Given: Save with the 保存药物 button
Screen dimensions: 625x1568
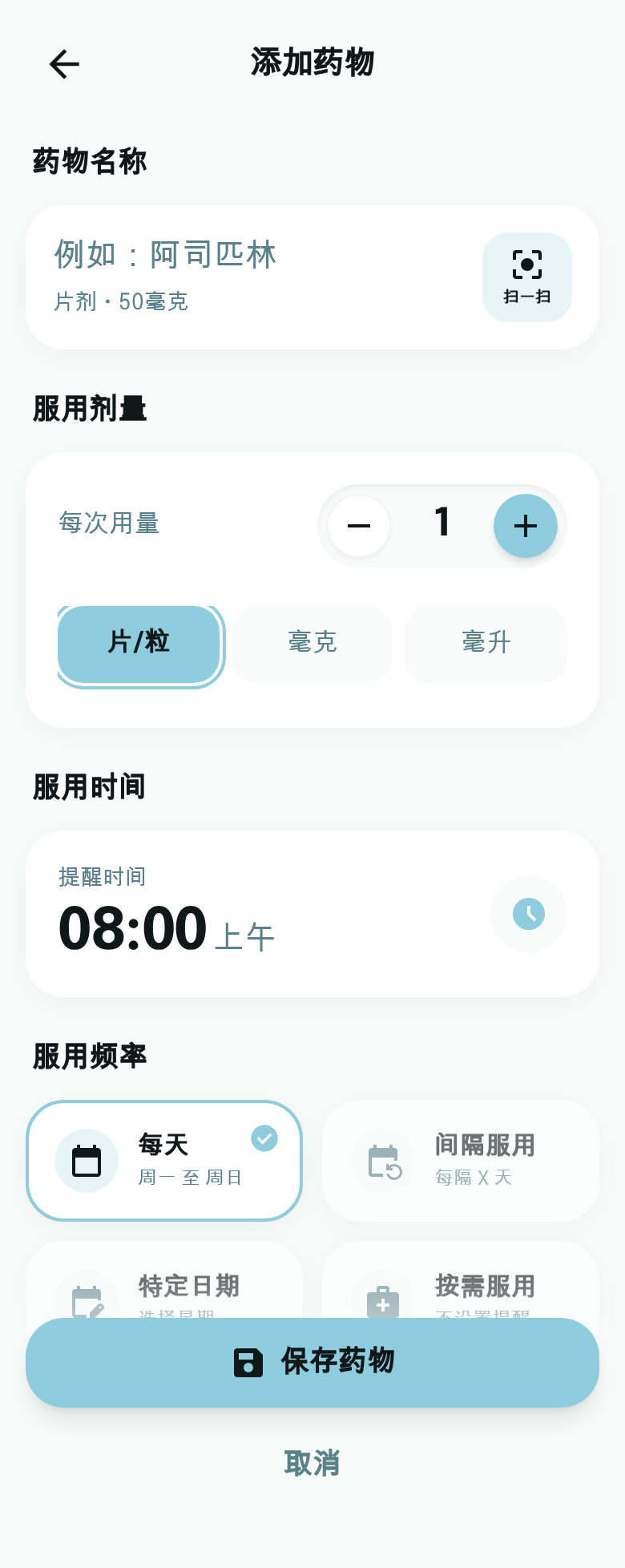Looking at the screenshot, I should 312,1363.
